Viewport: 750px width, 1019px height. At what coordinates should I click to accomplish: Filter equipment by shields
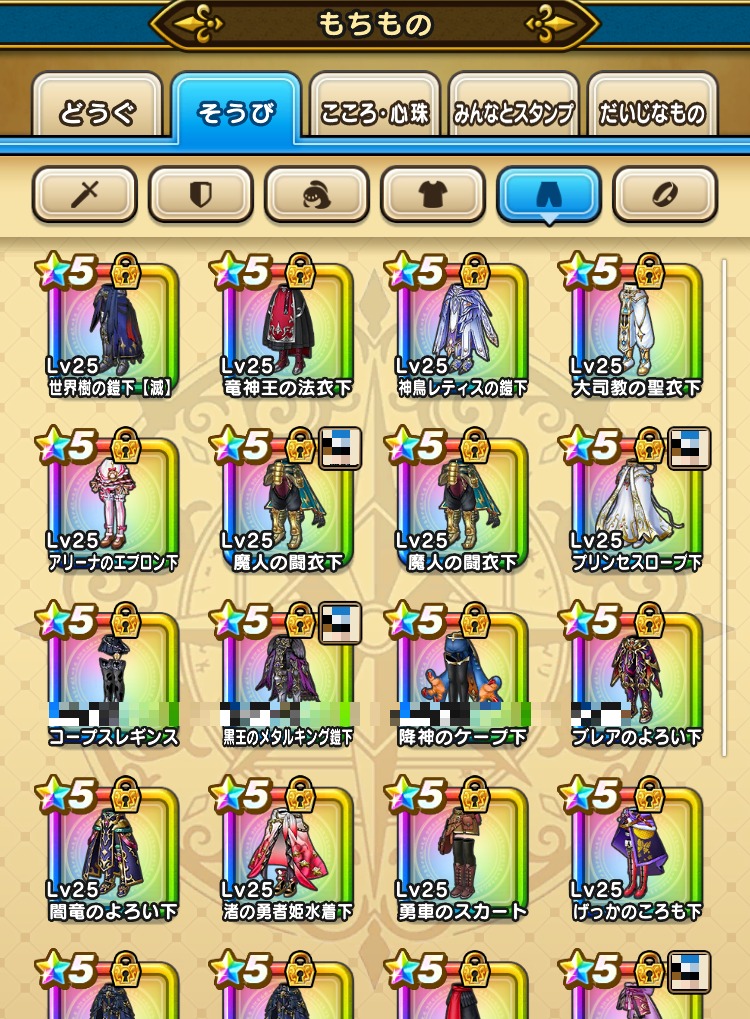(200, 194)
